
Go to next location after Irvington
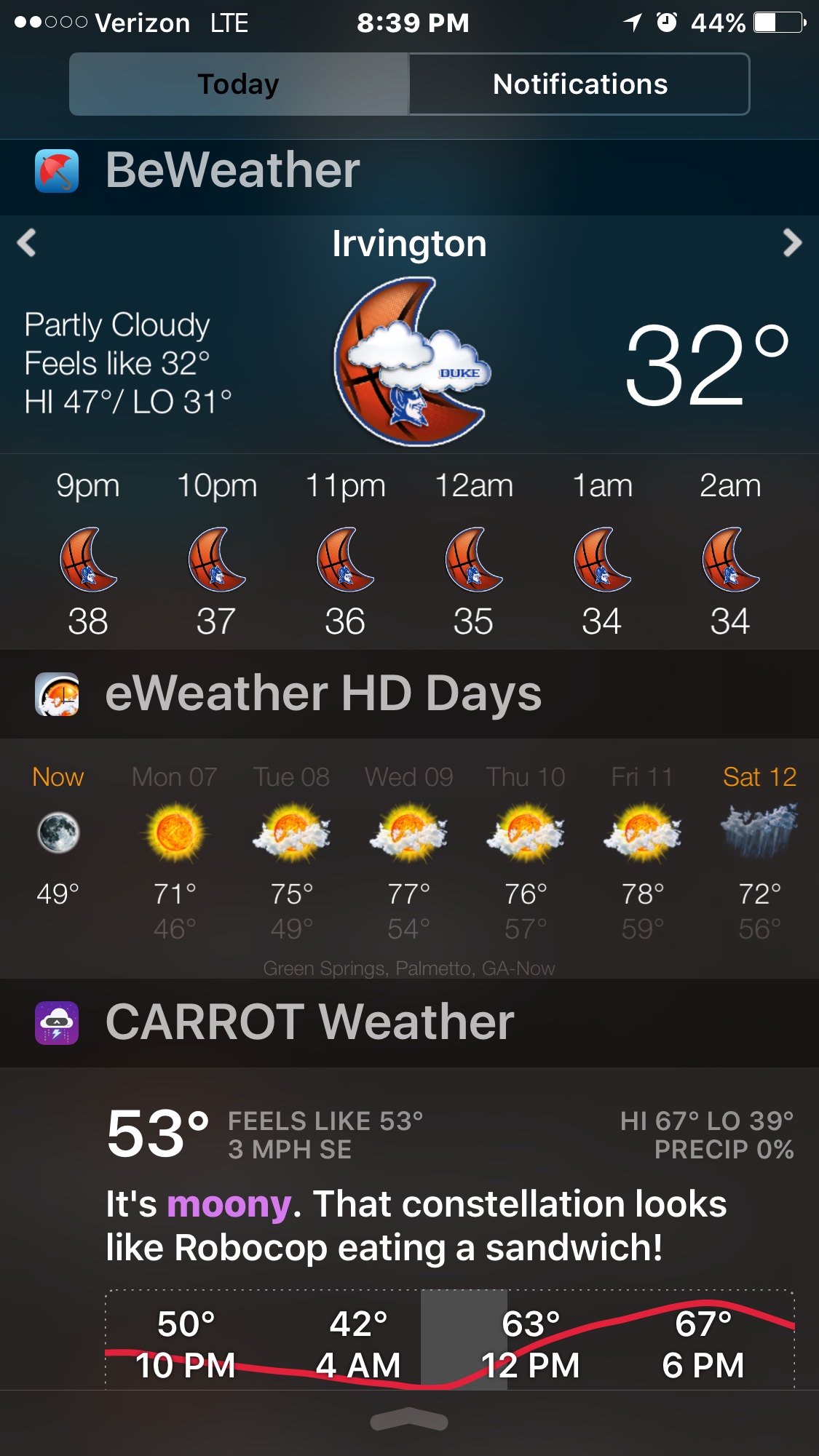pyautogui.click(x=792, y=243)
